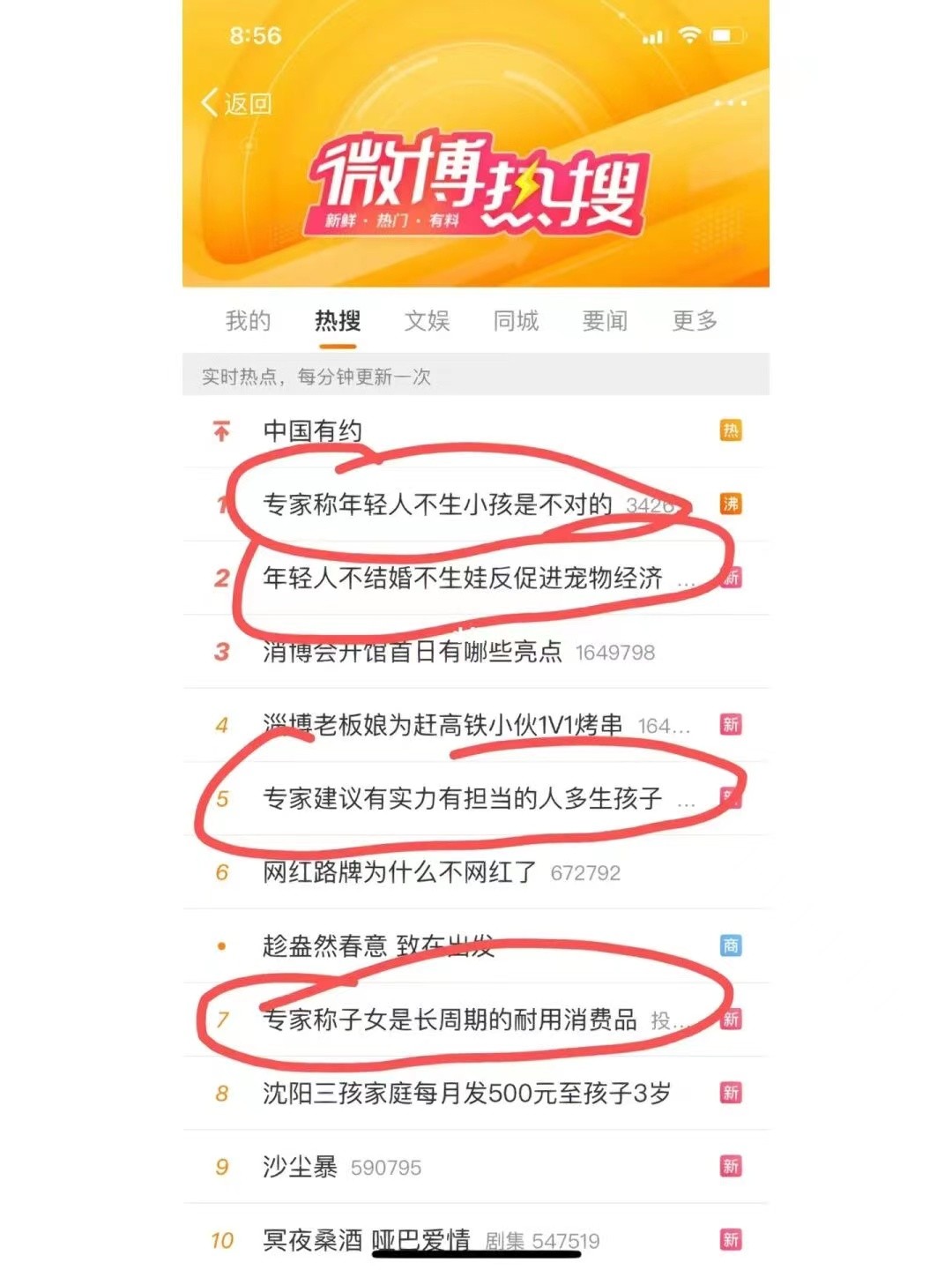Open the 更多 tab
Viewport: 952px width, 1270px height.
click(695, 321)
